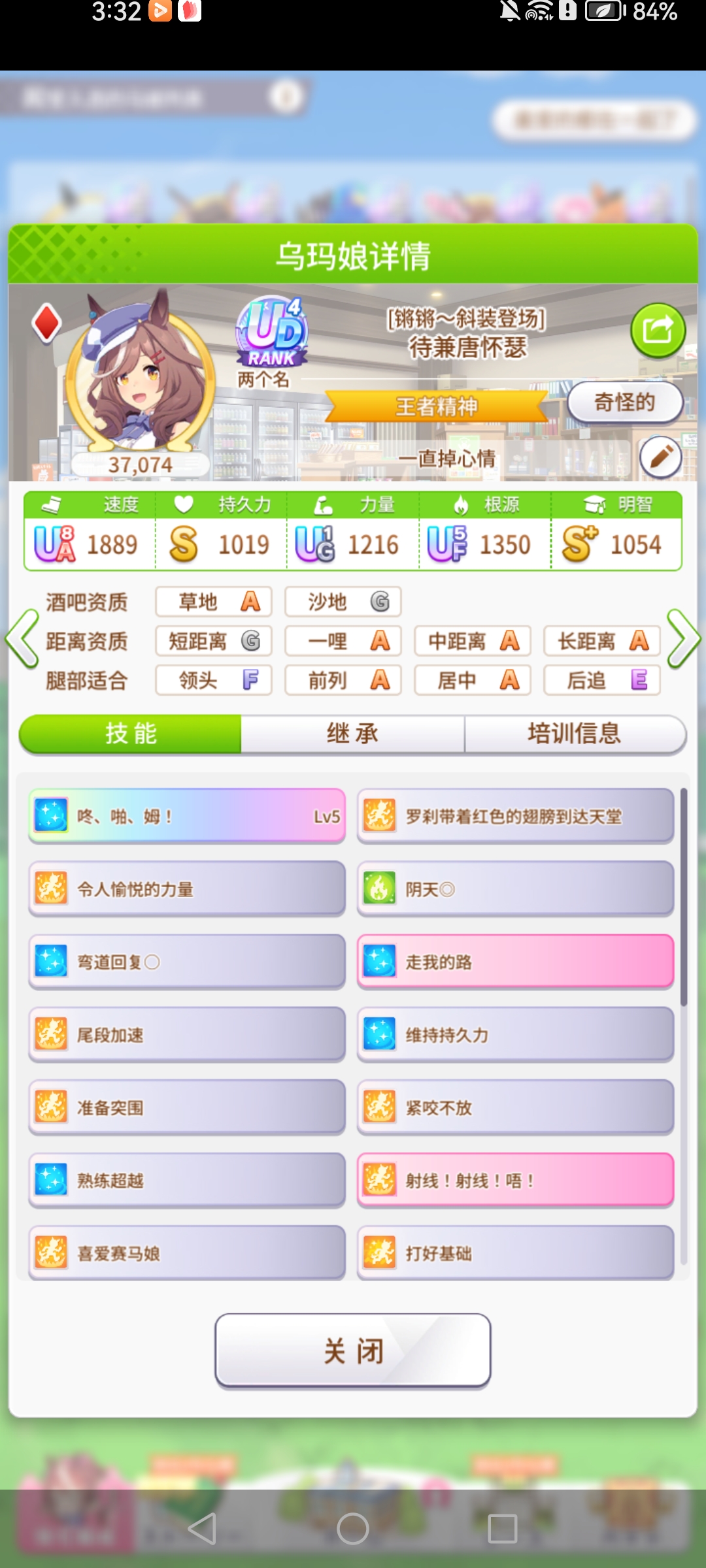
Task: Switch to the 继承 tab
Action: click(352, 734)
